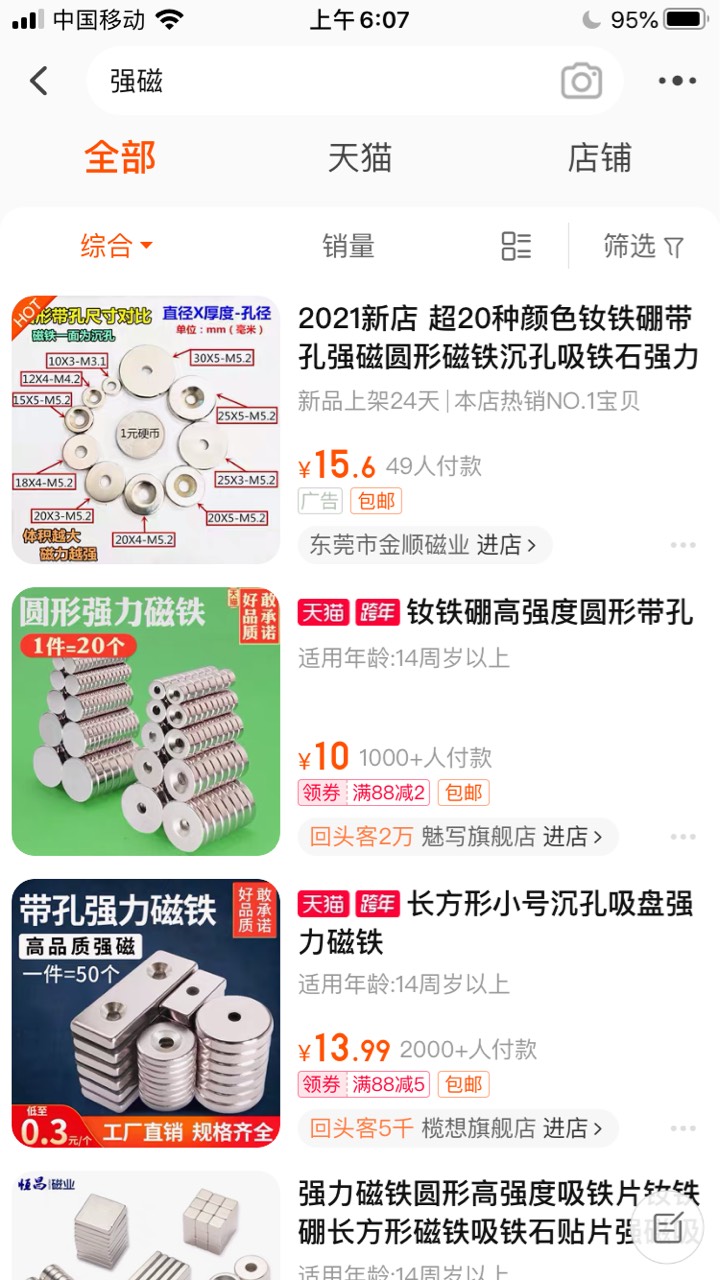720x1280 pixels.
Task: Select the 全部 tab
Action: 120,158
